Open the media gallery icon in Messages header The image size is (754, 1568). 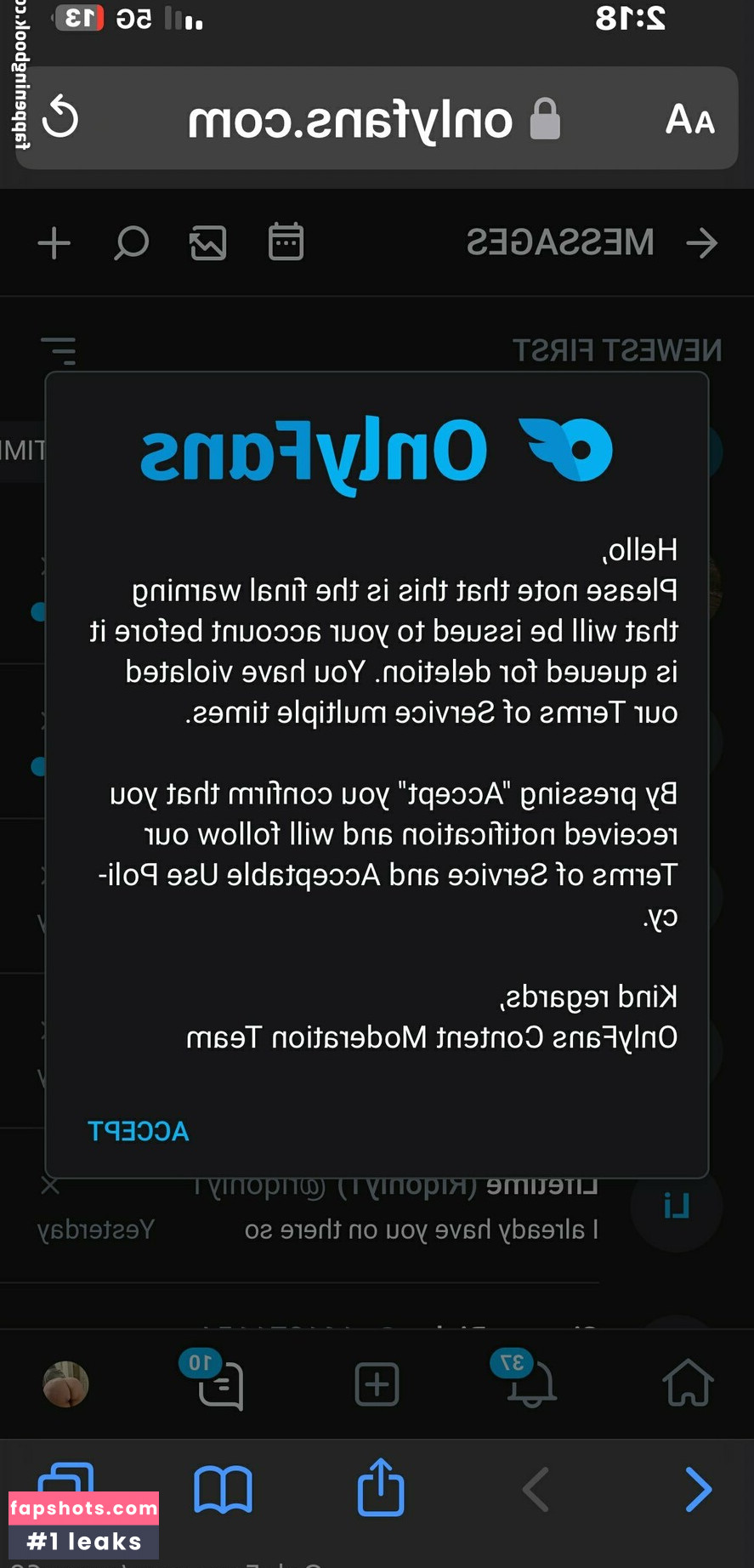(207, 242)
